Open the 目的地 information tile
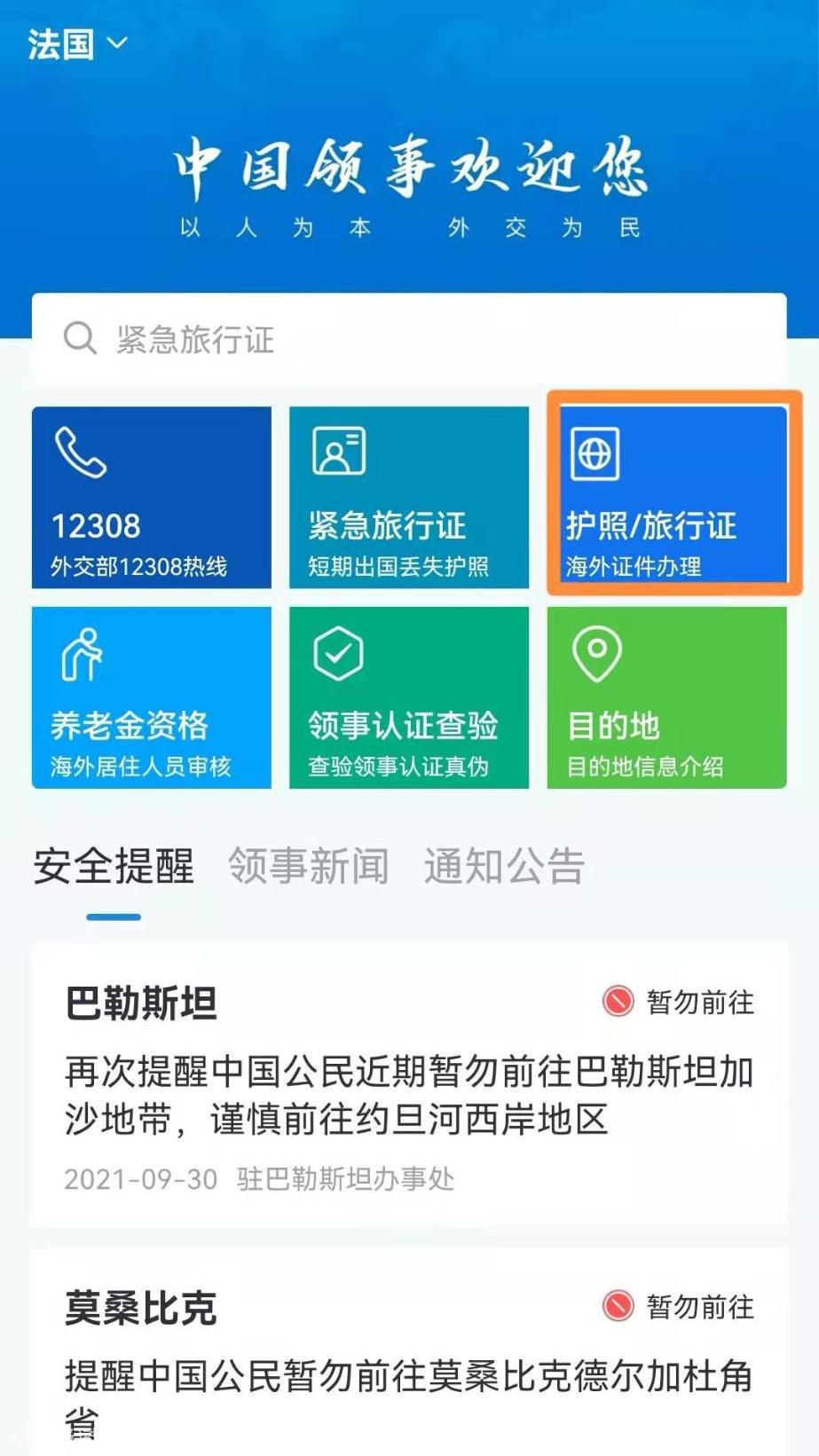Screen dimensions: 819x1456 click(x=666, y=697)
